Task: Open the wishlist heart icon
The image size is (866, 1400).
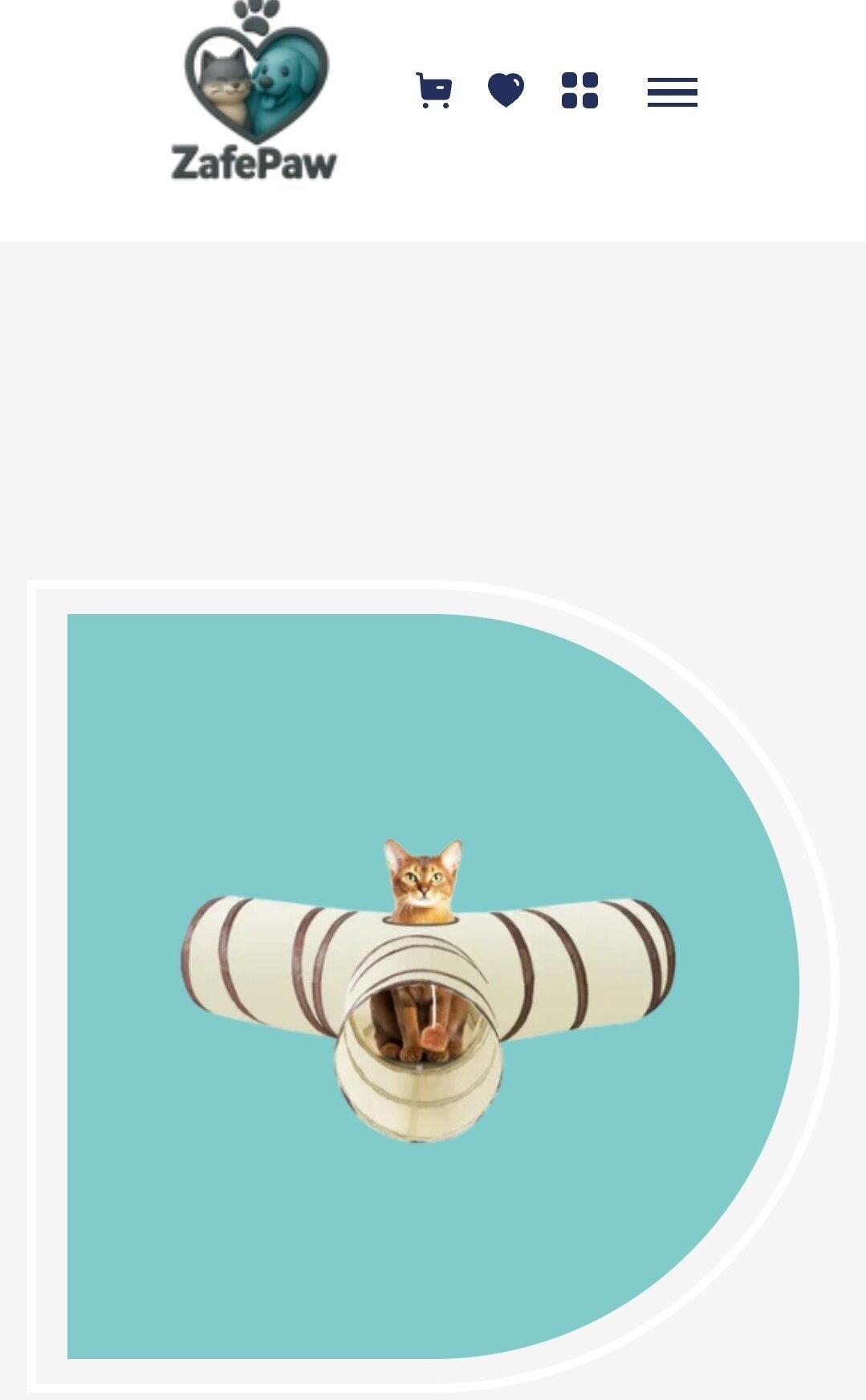Action: (506, 90)
